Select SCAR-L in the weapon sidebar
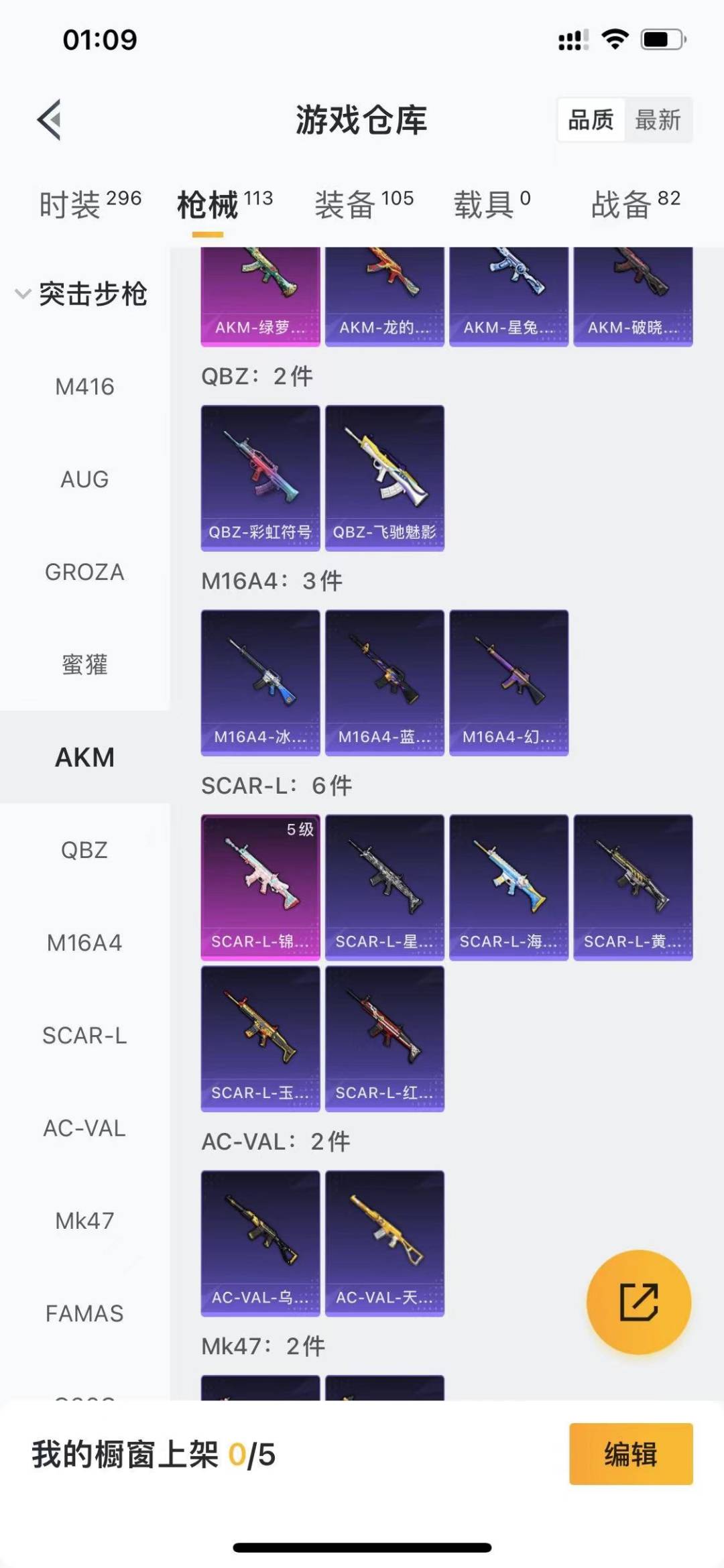Image resolution: width=724 pixels, height=1568 pixels. click(x=84, y=1036)
